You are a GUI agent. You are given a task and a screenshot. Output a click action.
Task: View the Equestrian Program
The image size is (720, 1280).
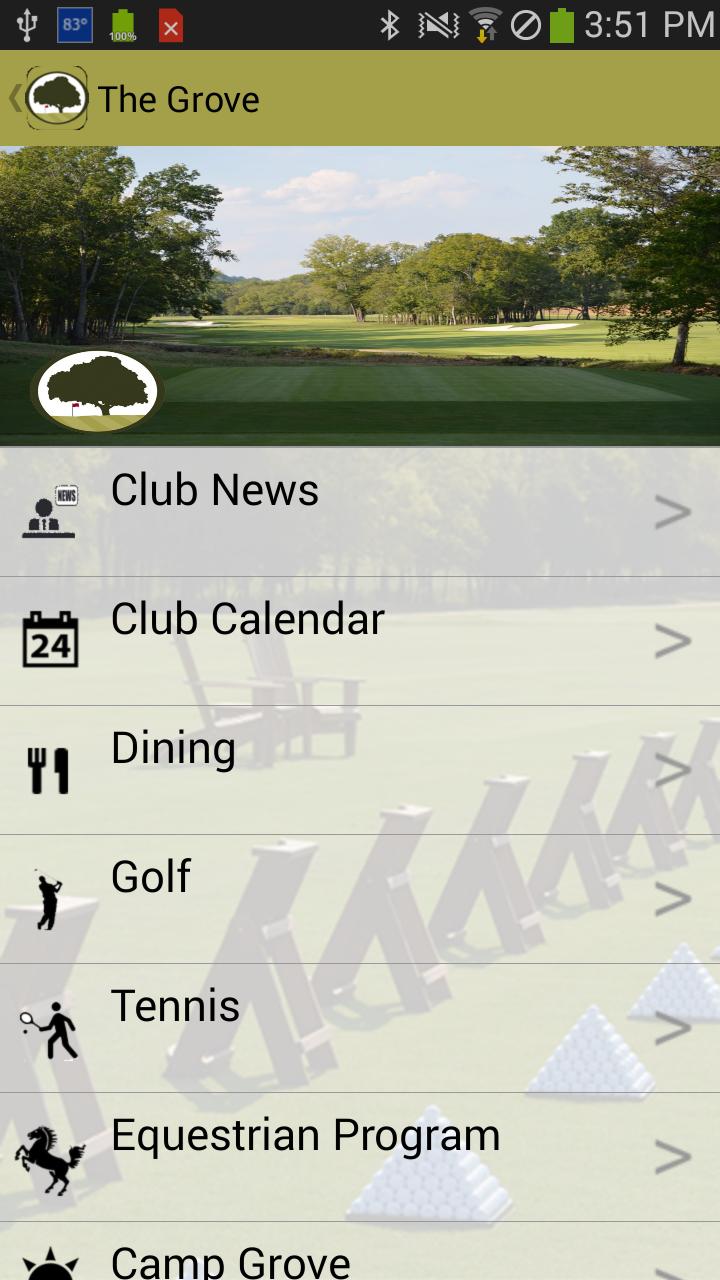[x=358, y=1156]
